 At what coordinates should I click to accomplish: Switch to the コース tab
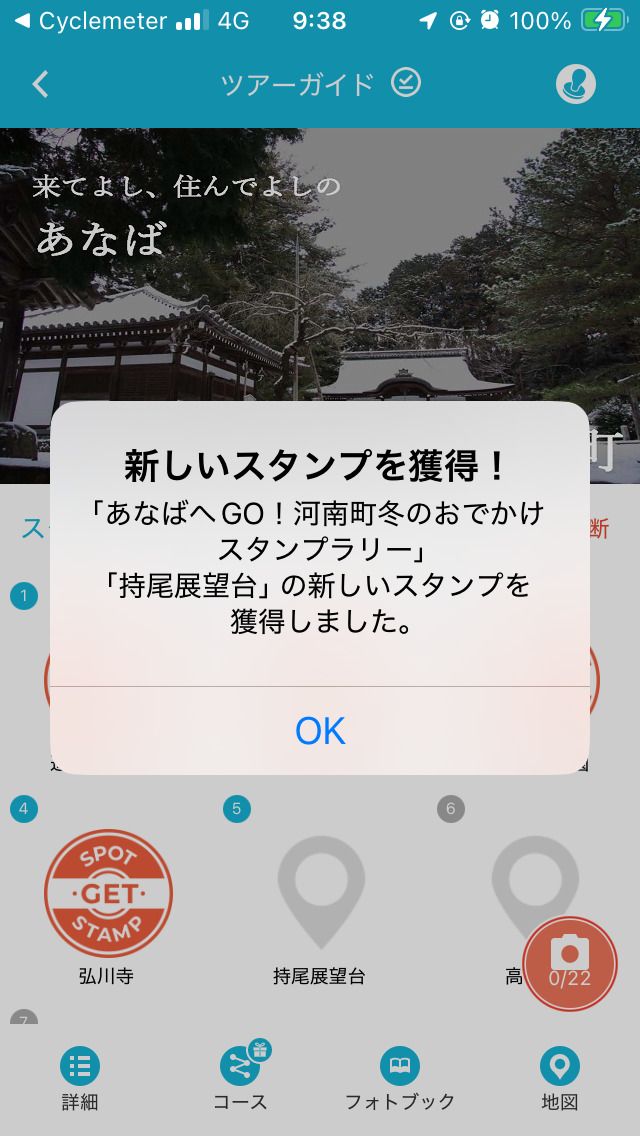pyautogui.click(x=240, y=1080)
